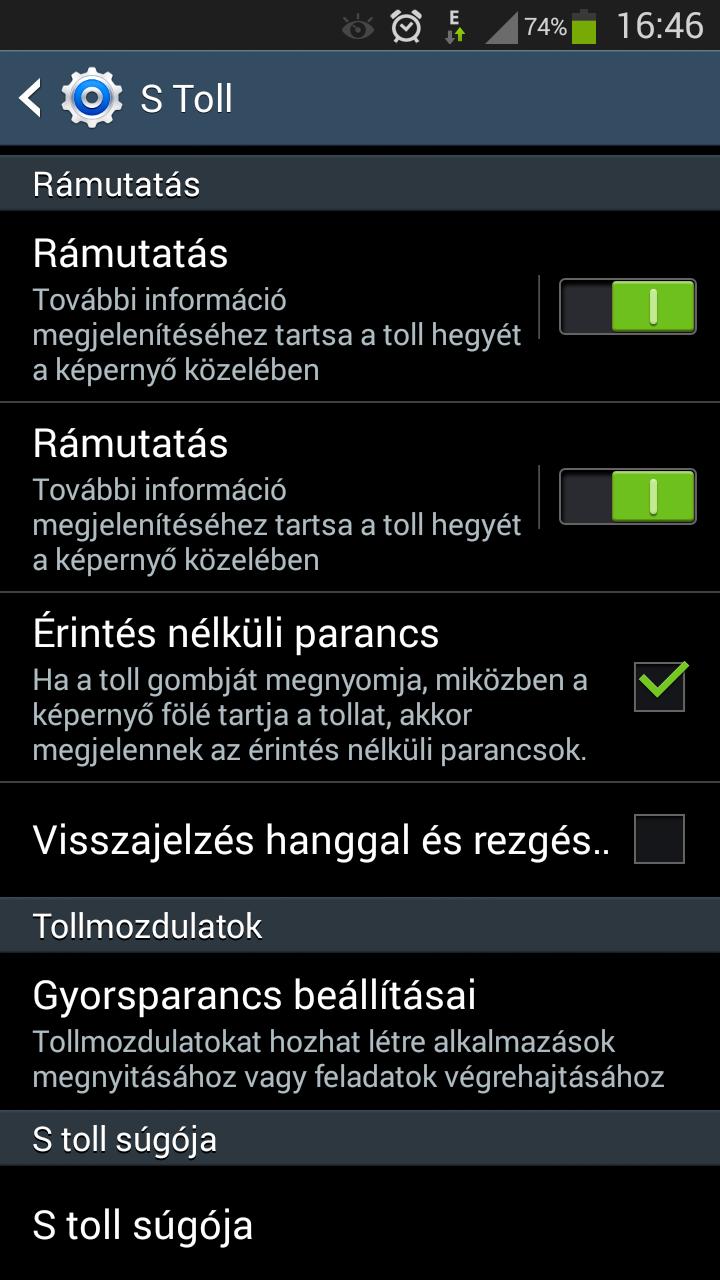Screen dimensions: 720x1280
Task: Untick the Érintés nélküli parancs checkbox
Action: (x=660, y=686)
